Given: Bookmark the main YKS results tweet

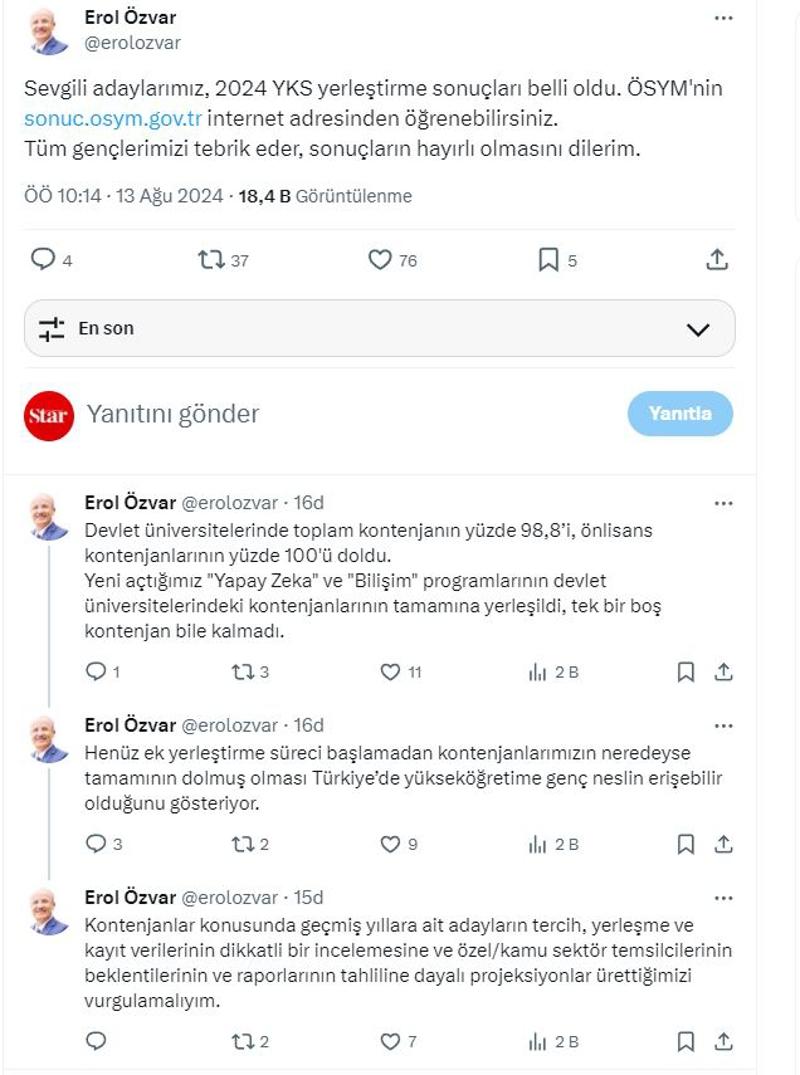Looking at the screenshot, I should (x=548, y=260).
